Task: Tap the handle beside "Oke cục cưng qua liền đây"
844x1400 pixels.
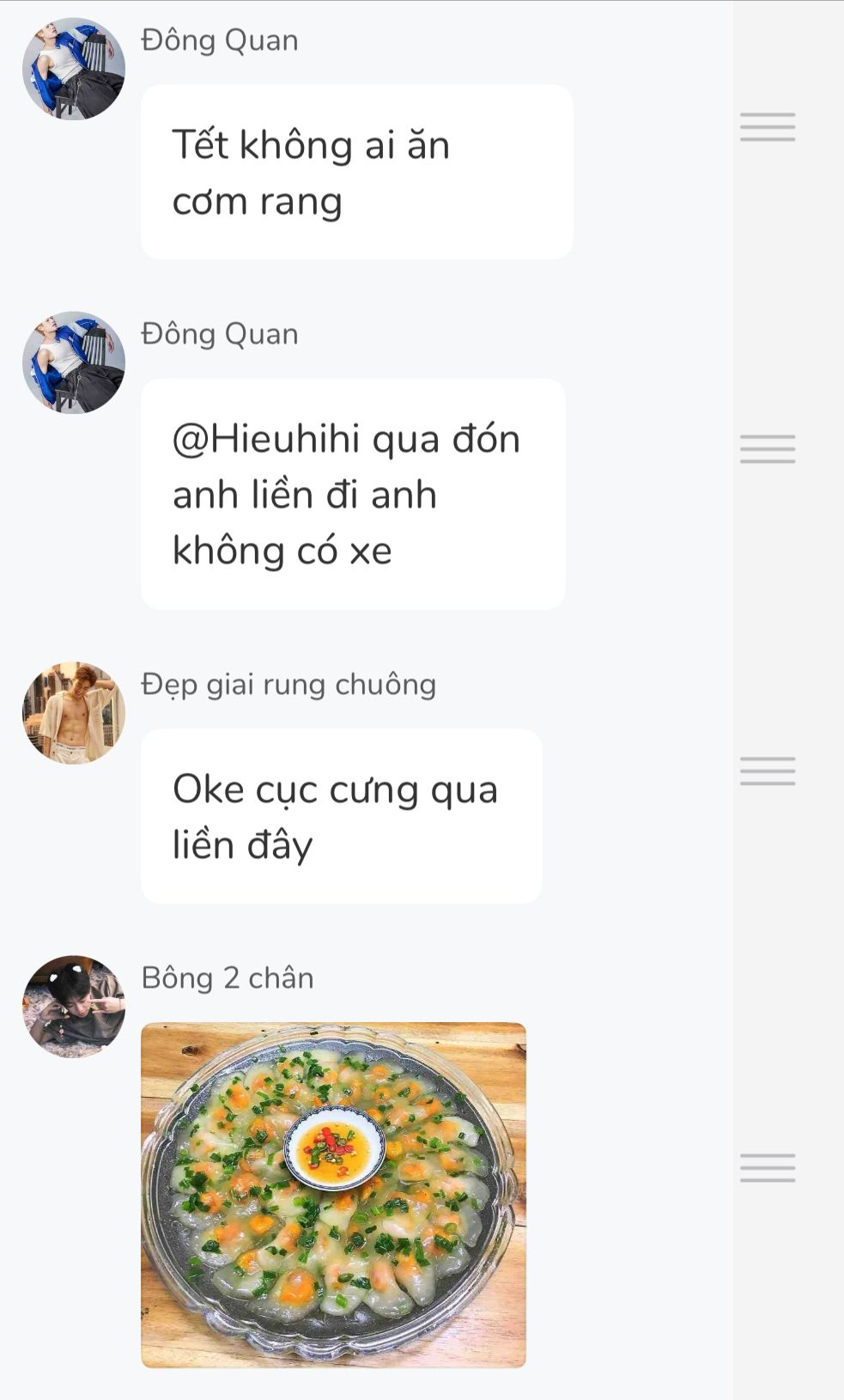Action: click(x=768, y=770)
